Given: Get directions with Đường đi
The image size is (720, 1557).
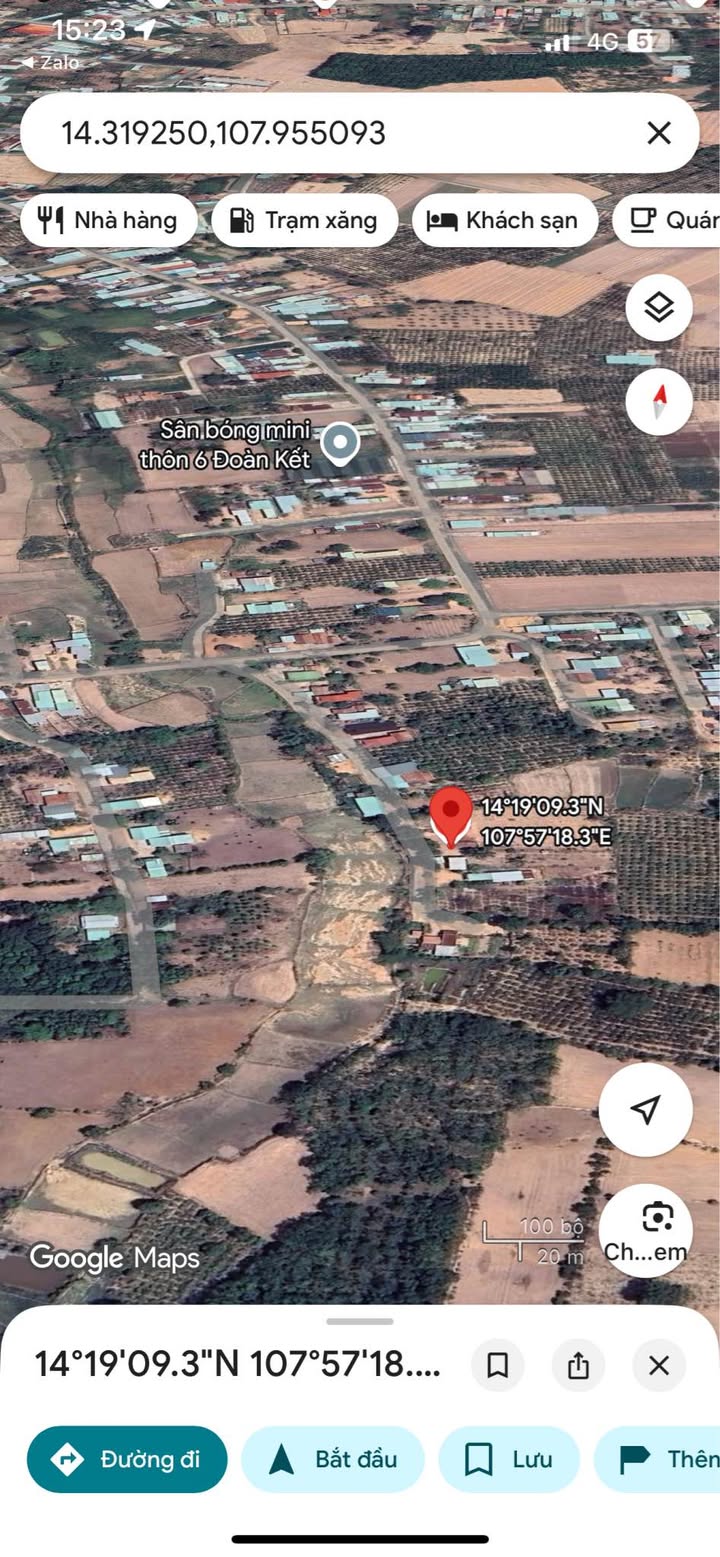Looking at the screenshot, I should coord(127,1459).
